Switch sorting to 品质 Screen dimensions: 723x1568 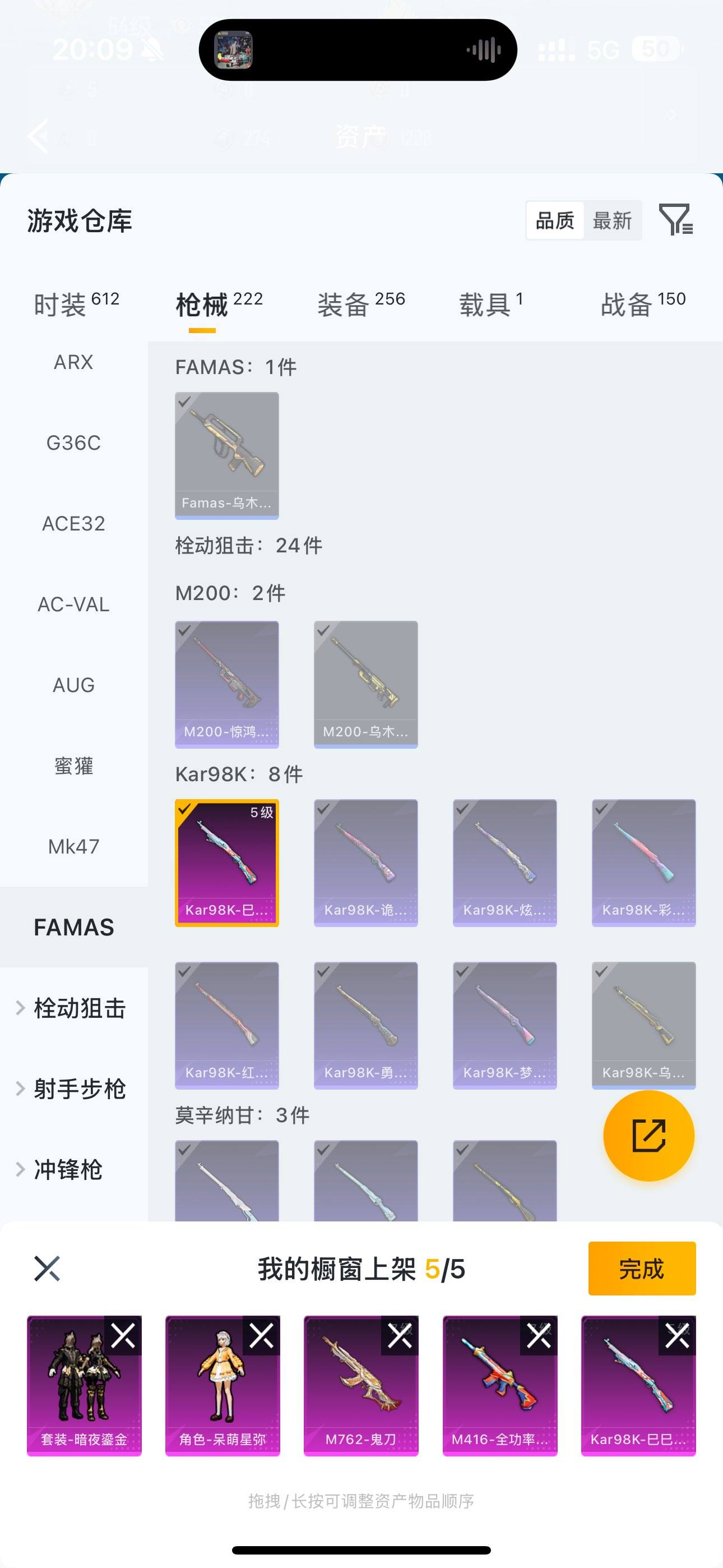(x=554, y=220)
